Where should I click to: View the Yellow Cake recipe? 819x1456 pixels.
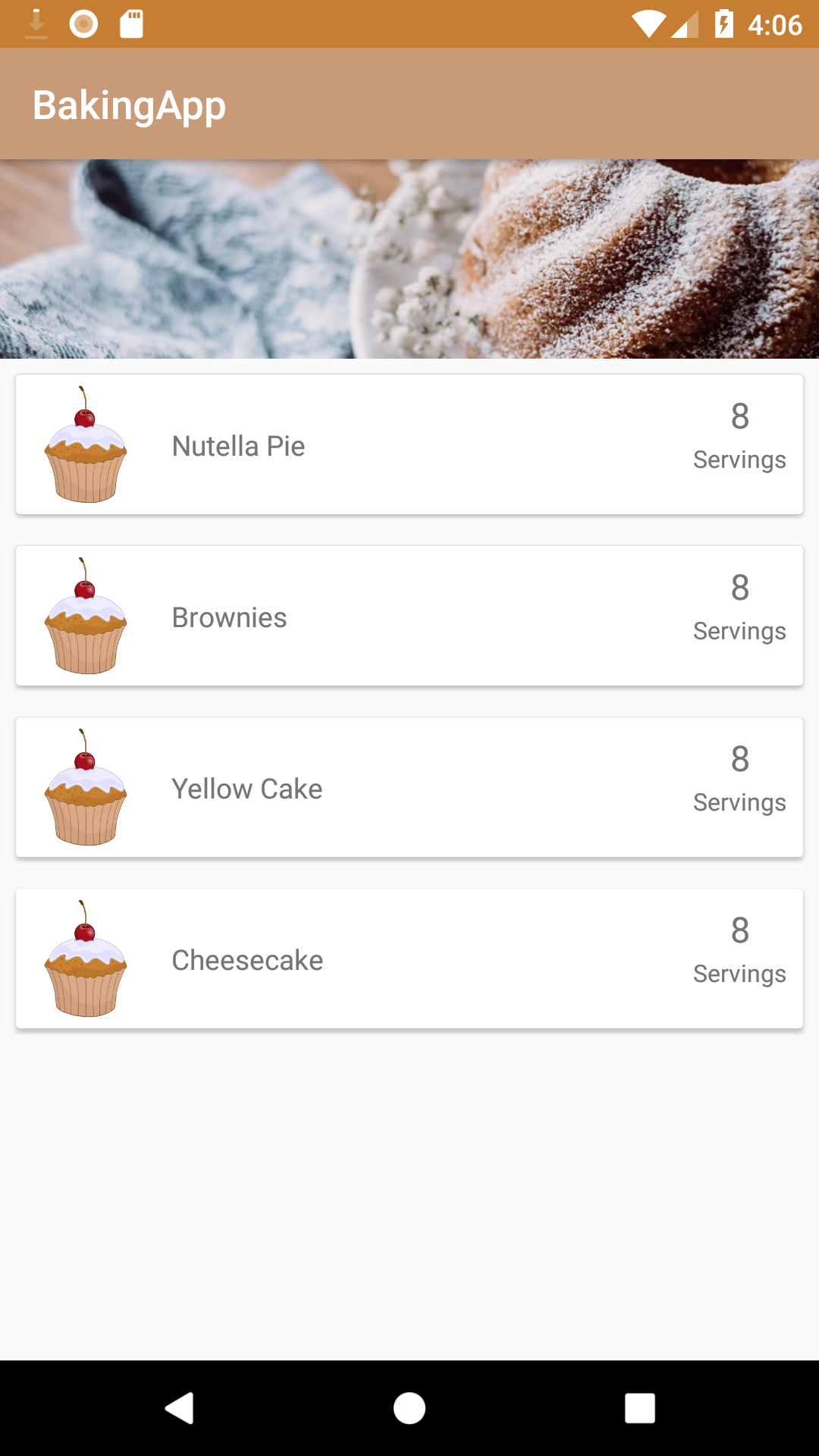point(409,788)
